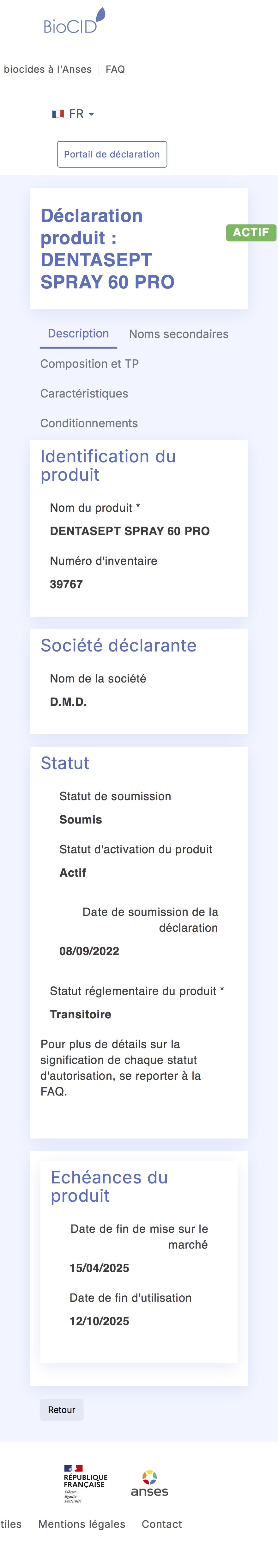Screen dimensions: 278x1568
Task: Select the Description tab
Action: click(78, 334)
